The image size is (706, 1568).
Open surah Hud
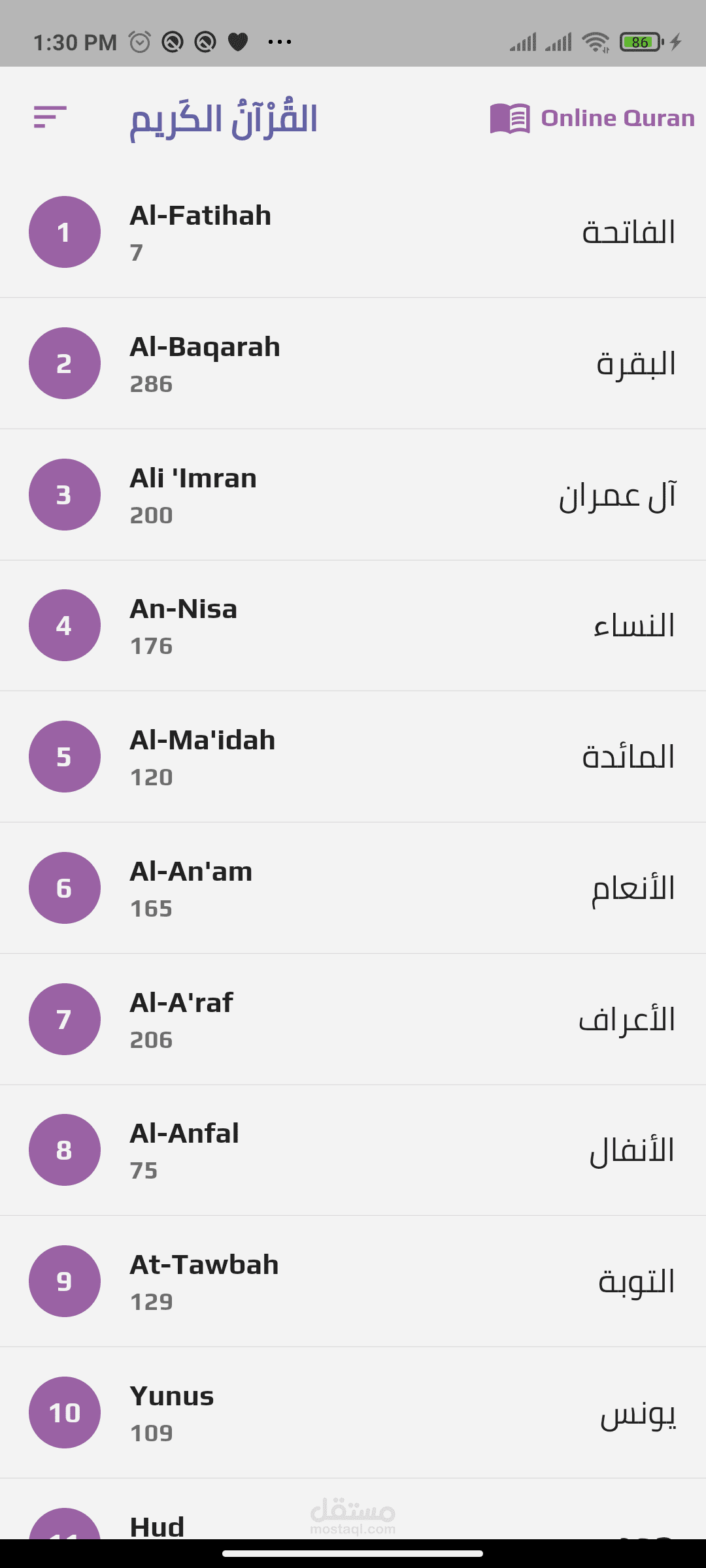coord(353,1522)
